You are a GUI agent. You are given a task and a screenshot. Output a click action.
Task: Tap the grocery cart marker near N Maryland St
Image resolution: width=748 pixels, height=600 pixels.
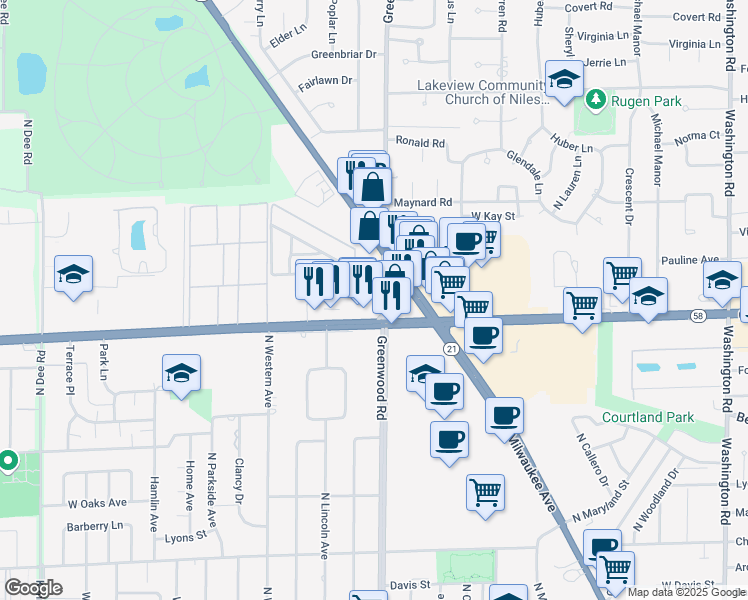[x=485, y=492]
